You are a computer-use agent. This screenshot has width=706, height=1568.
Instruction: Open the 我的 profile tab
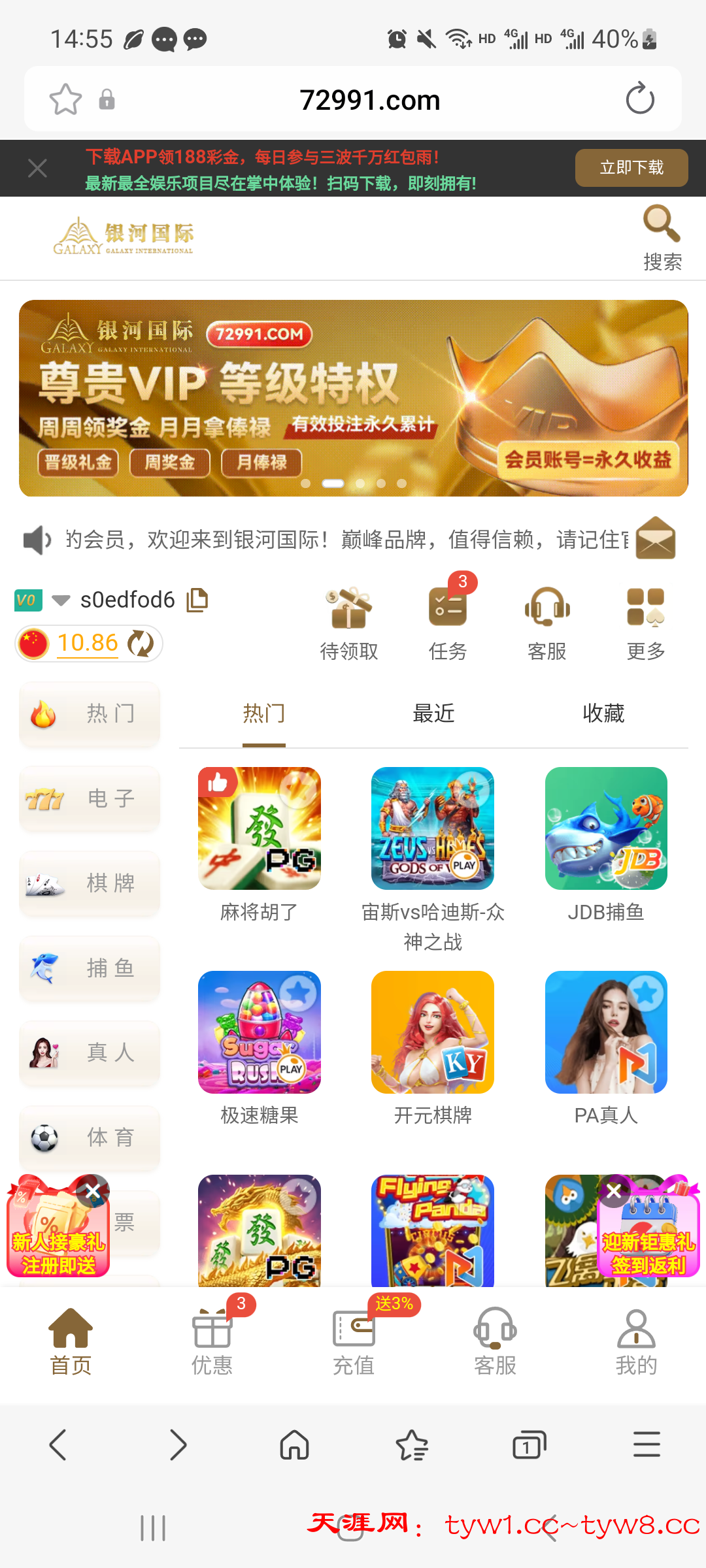(636, 1339)
